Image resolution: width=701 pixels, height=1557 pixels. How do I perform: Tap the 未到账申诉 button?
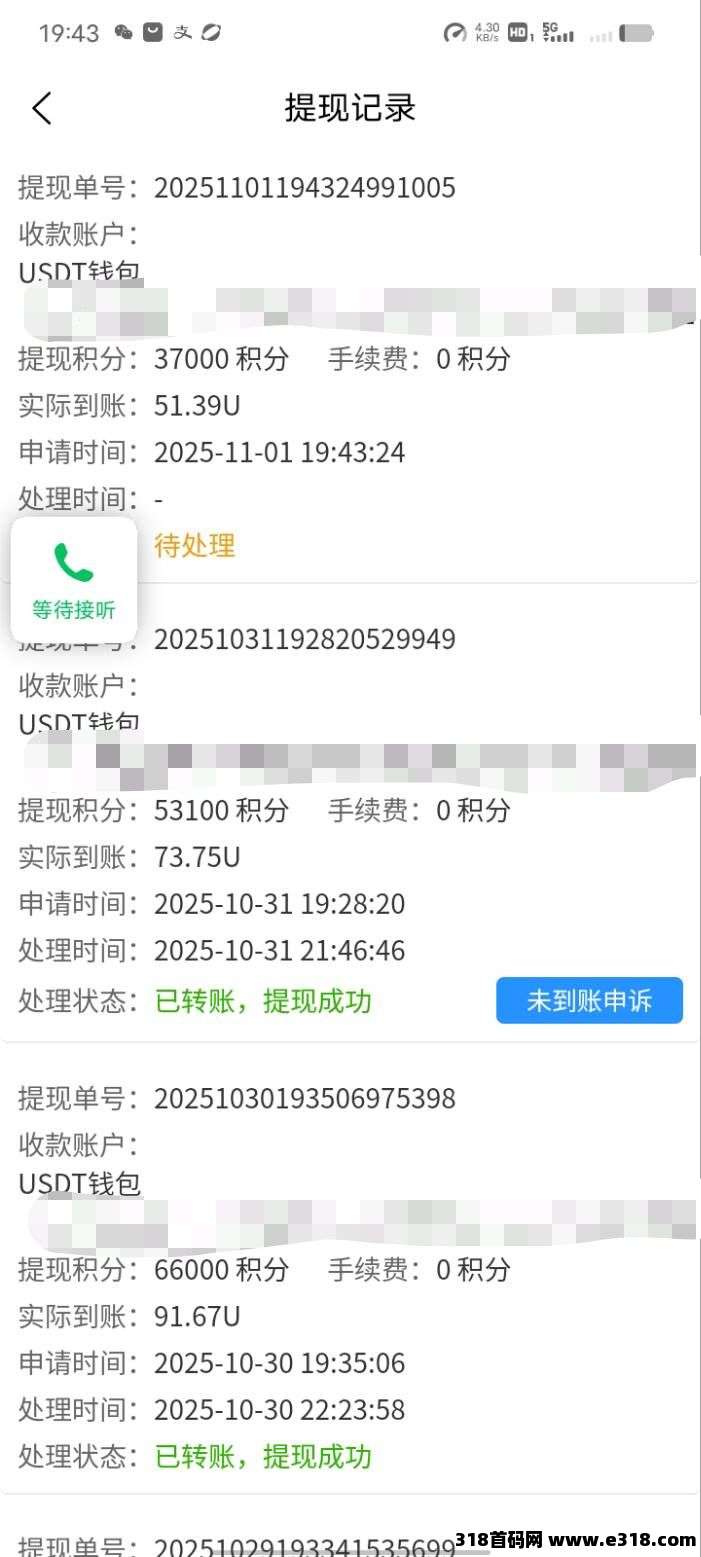coord(589,1001)
